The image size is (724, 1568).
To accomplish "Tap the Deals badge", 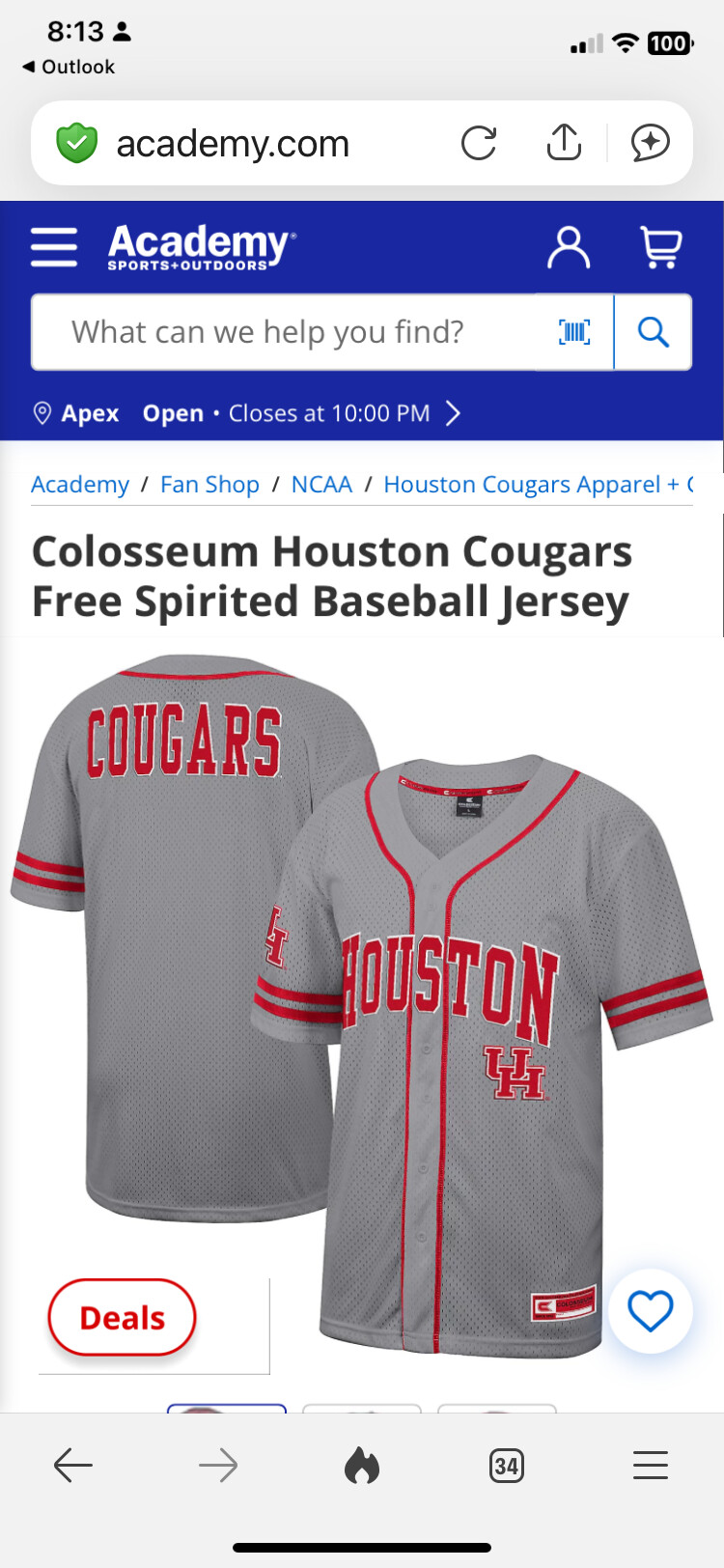I will (123, 1318).
